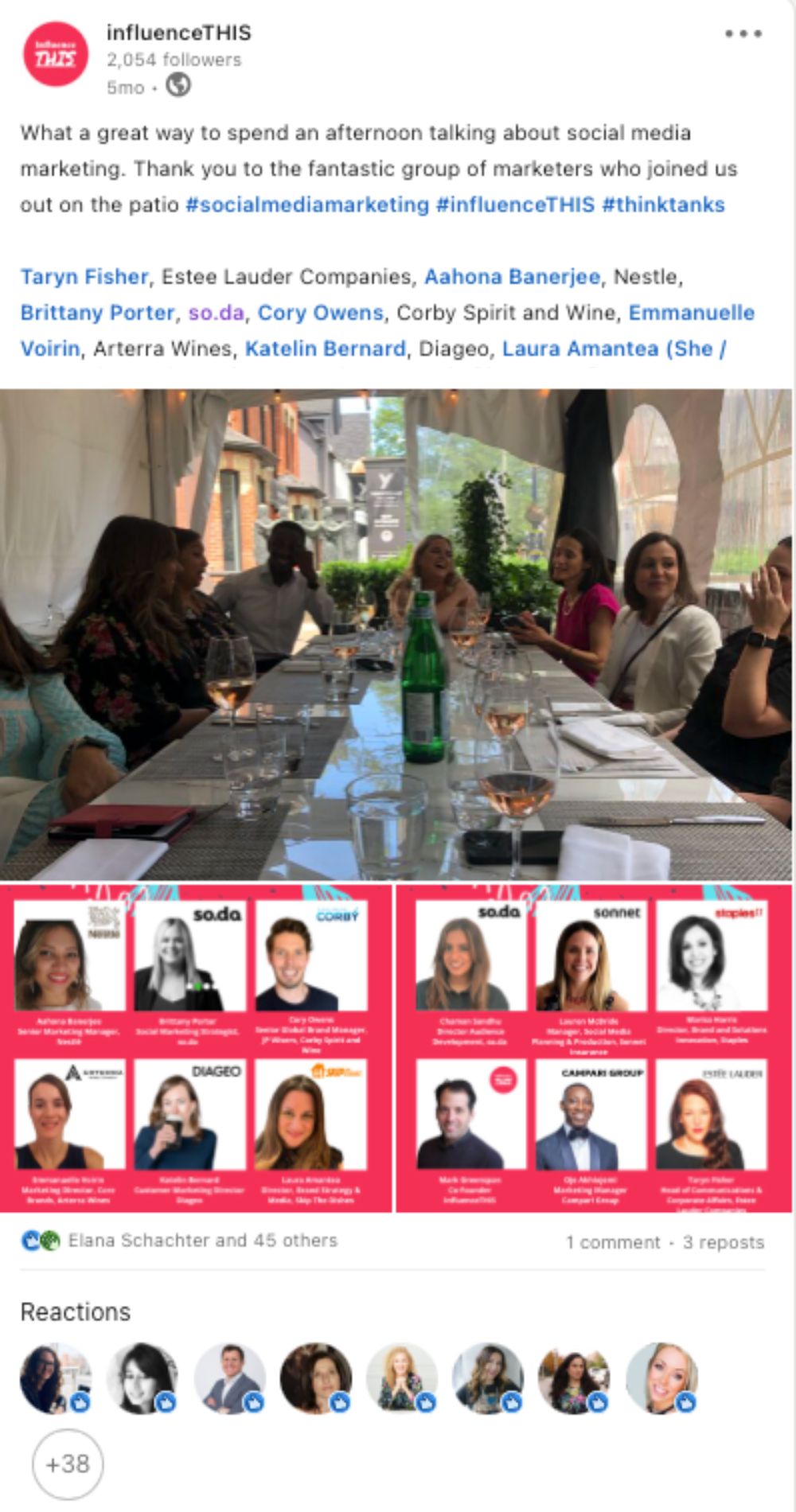Open the #influenceTHIS hashtag
Screen dimensions: 796x1512
pos(515,205)
